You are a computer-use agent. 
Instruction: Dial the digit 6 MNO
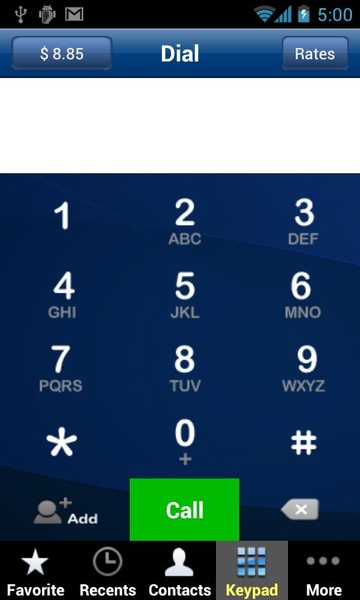[x=303, y=295]
